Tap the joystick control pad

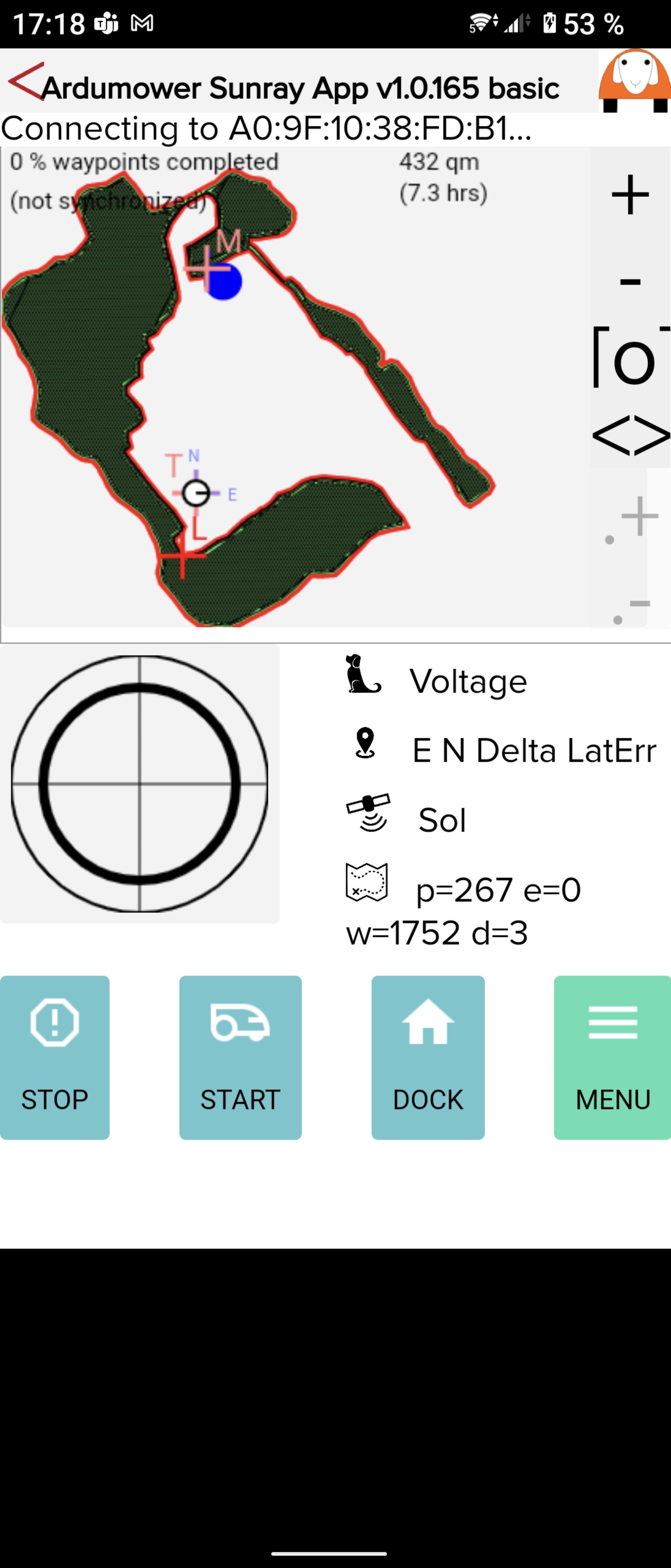click(139, 784)
